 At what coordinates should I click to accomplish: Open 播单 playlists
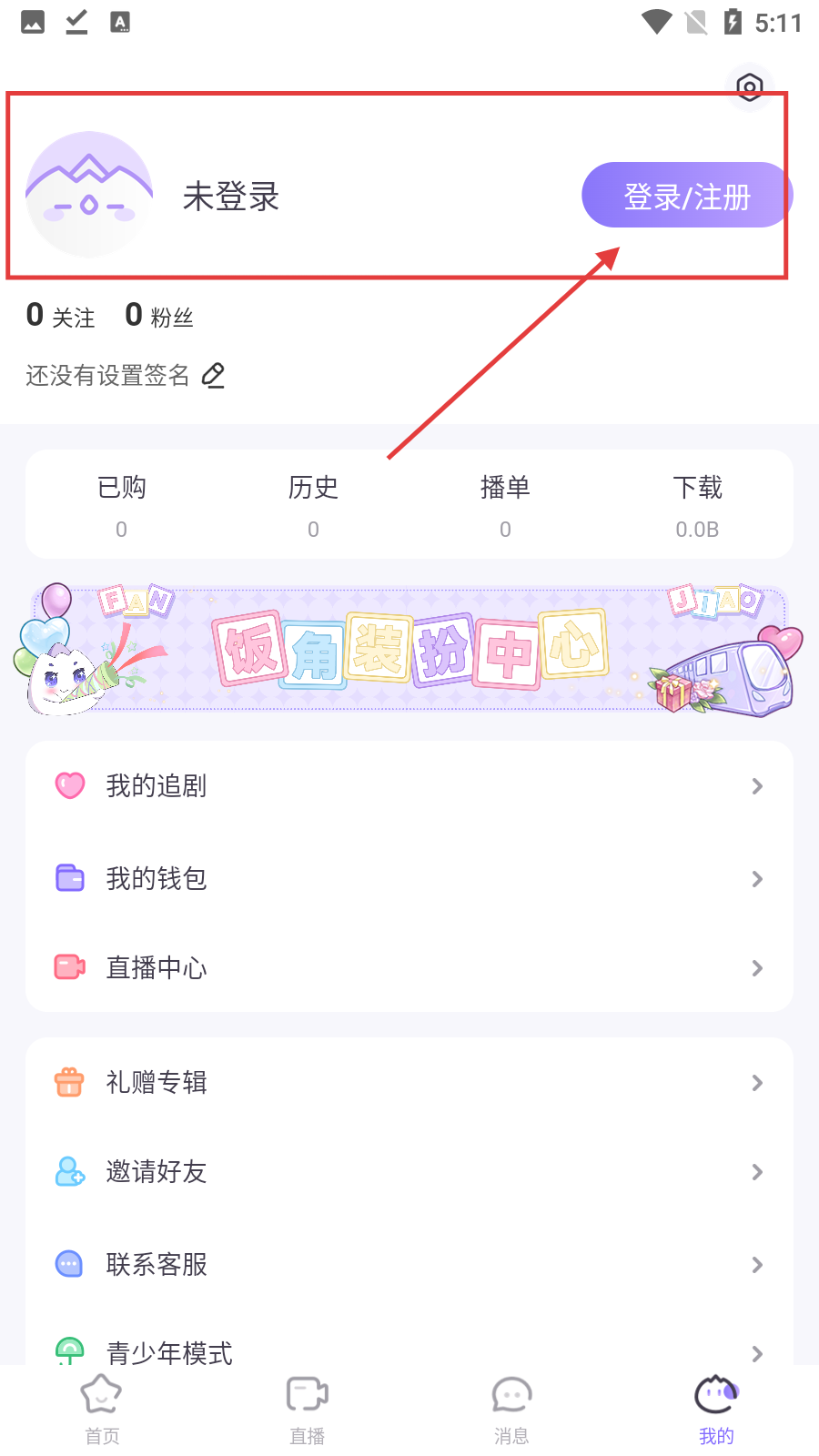coord(505,504)
